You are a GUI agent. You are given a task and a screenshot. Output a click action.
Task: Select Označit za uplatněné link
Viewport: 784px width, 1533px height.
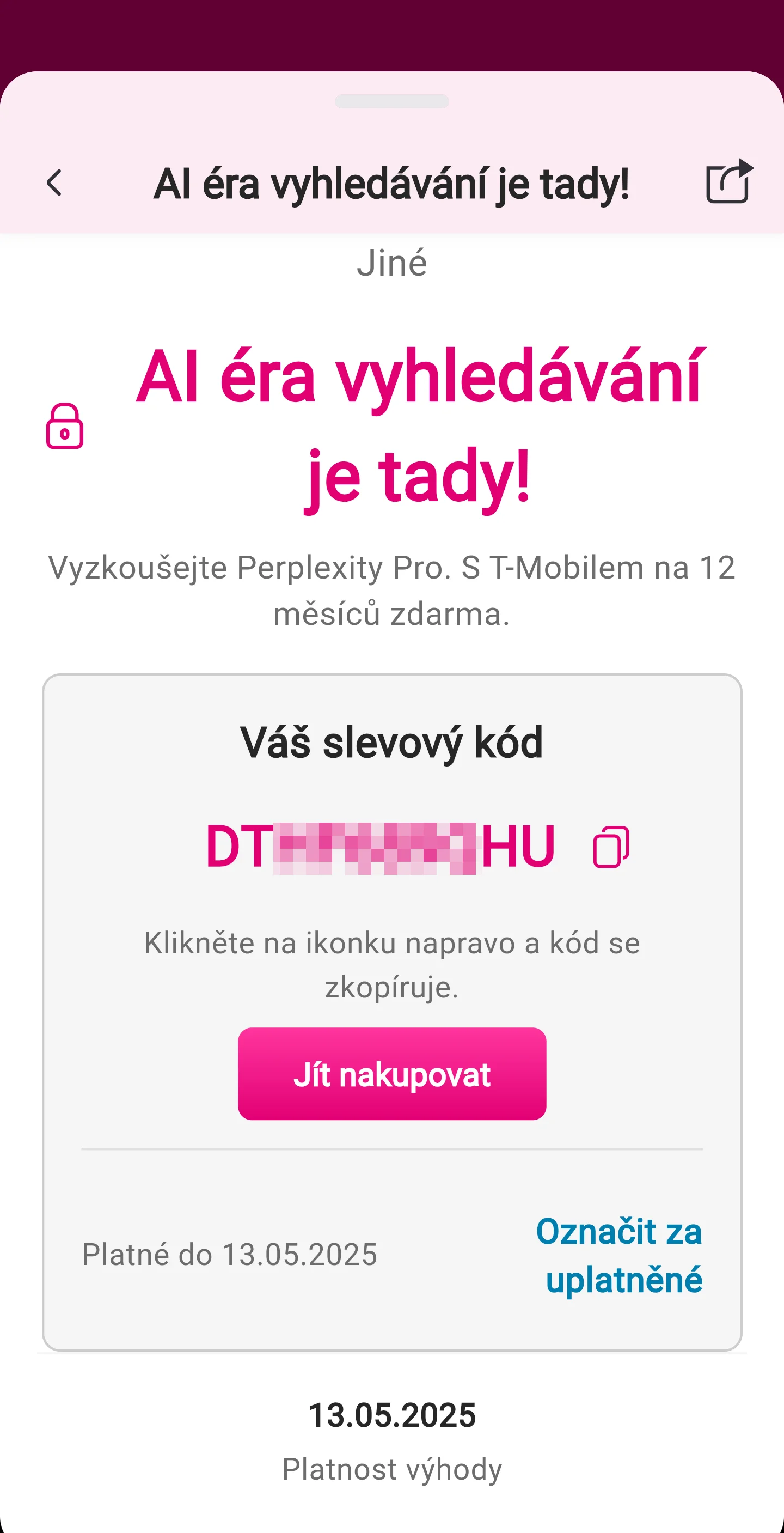coord(619,1255)
